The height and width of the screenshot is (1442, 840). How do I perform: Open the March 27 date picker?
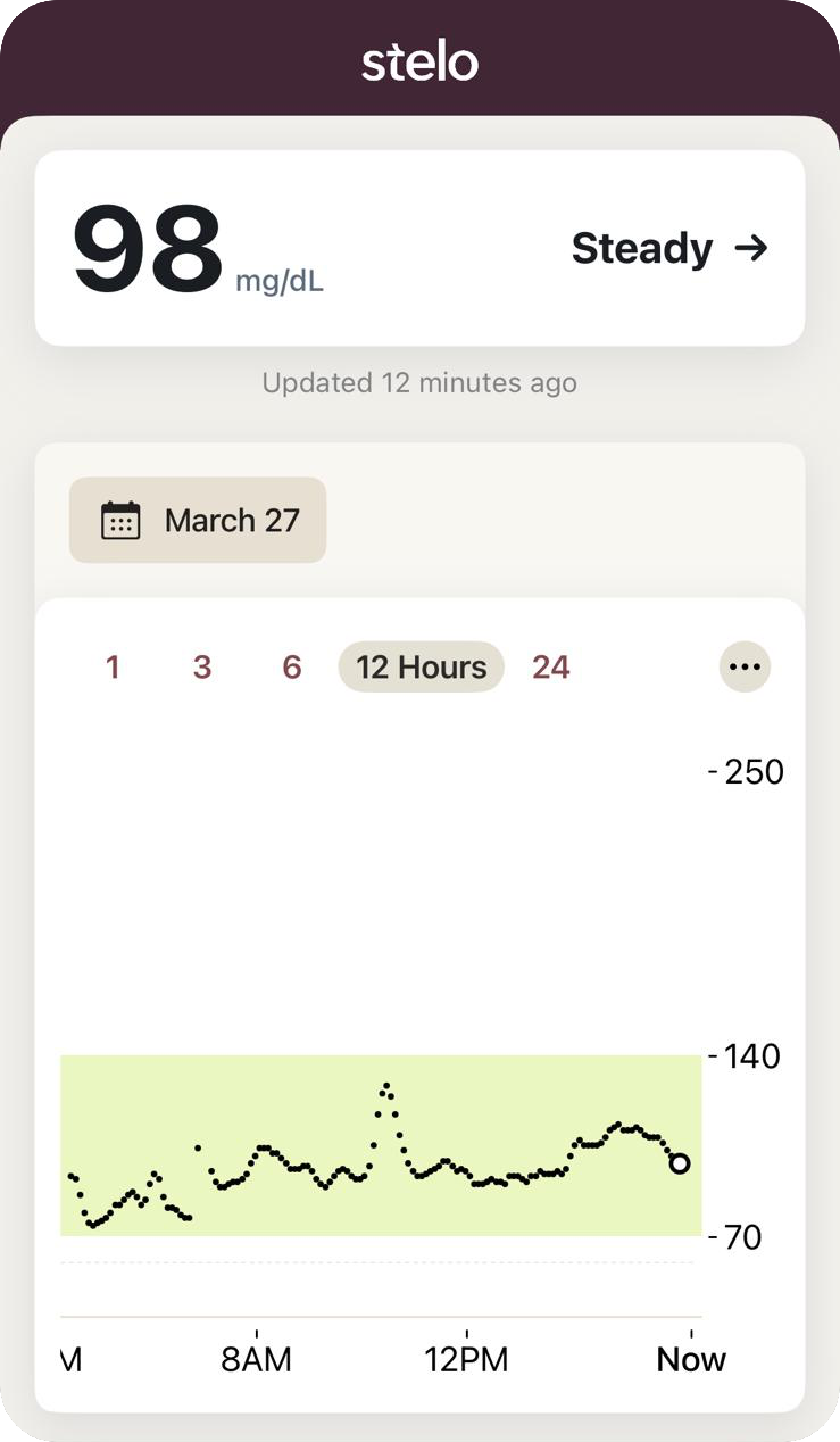[x=197, y=520]
